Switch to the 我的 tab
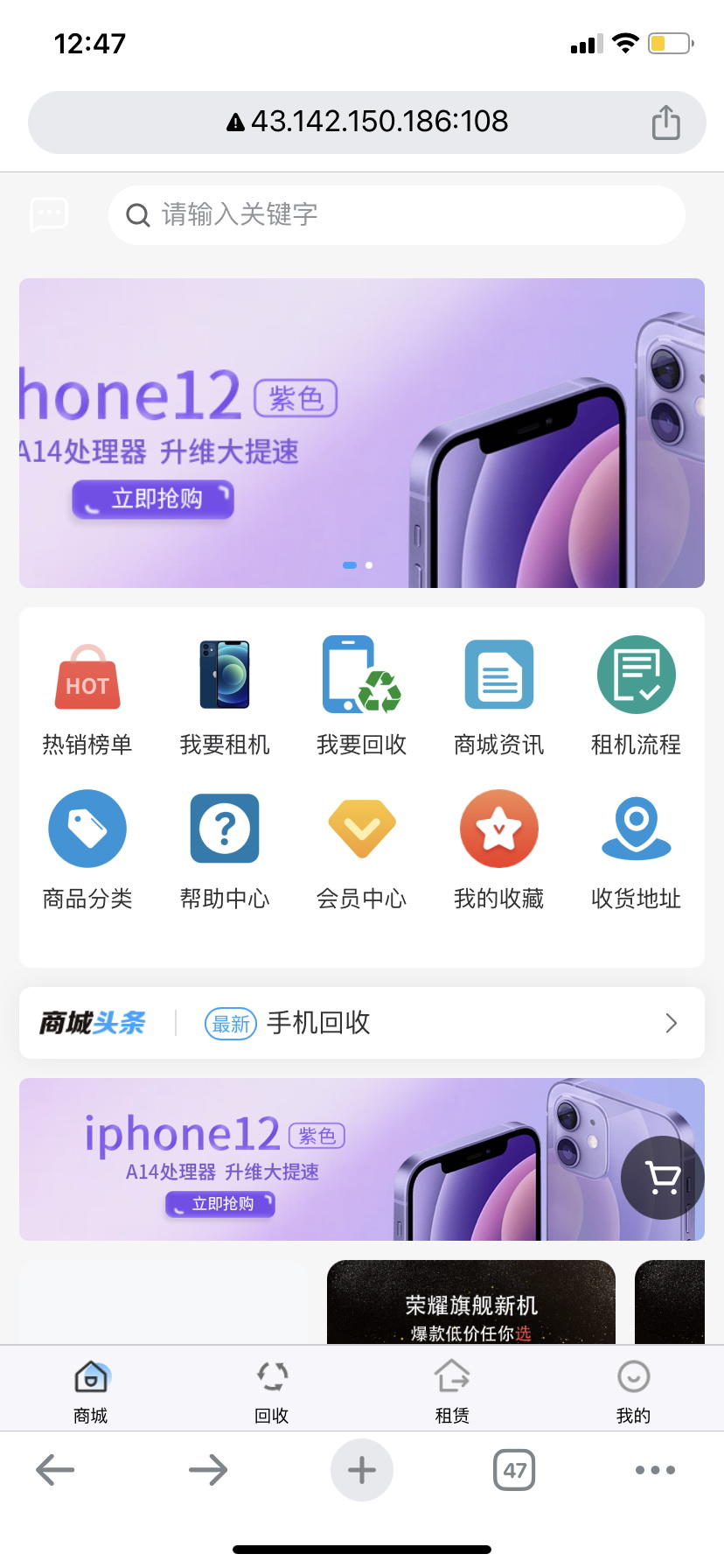 tap(633, 1389)
